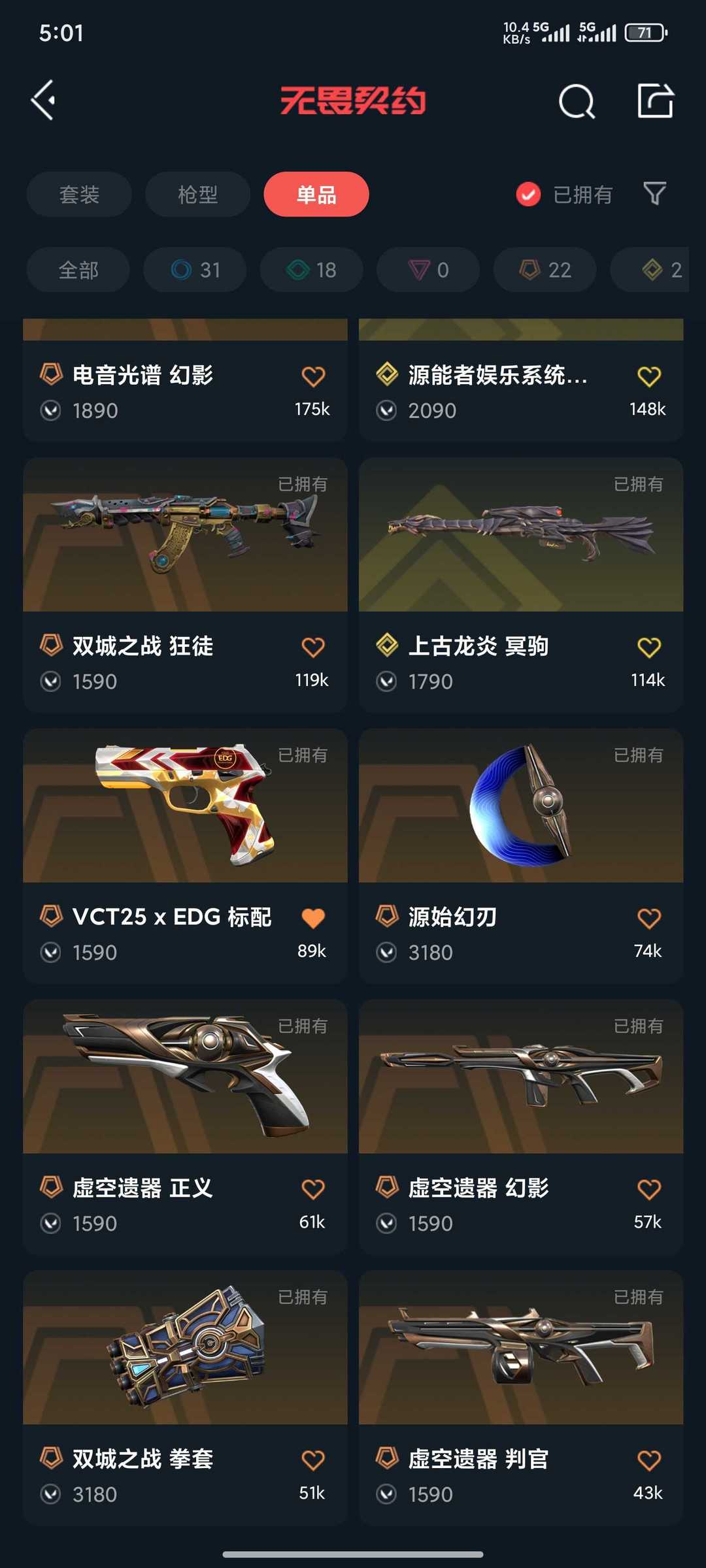The height and width of the screenshot is (1568, 706).
Task: Toggle the 已拥有 checkbox
Action: pyautogui.click(x=528, y=194)
